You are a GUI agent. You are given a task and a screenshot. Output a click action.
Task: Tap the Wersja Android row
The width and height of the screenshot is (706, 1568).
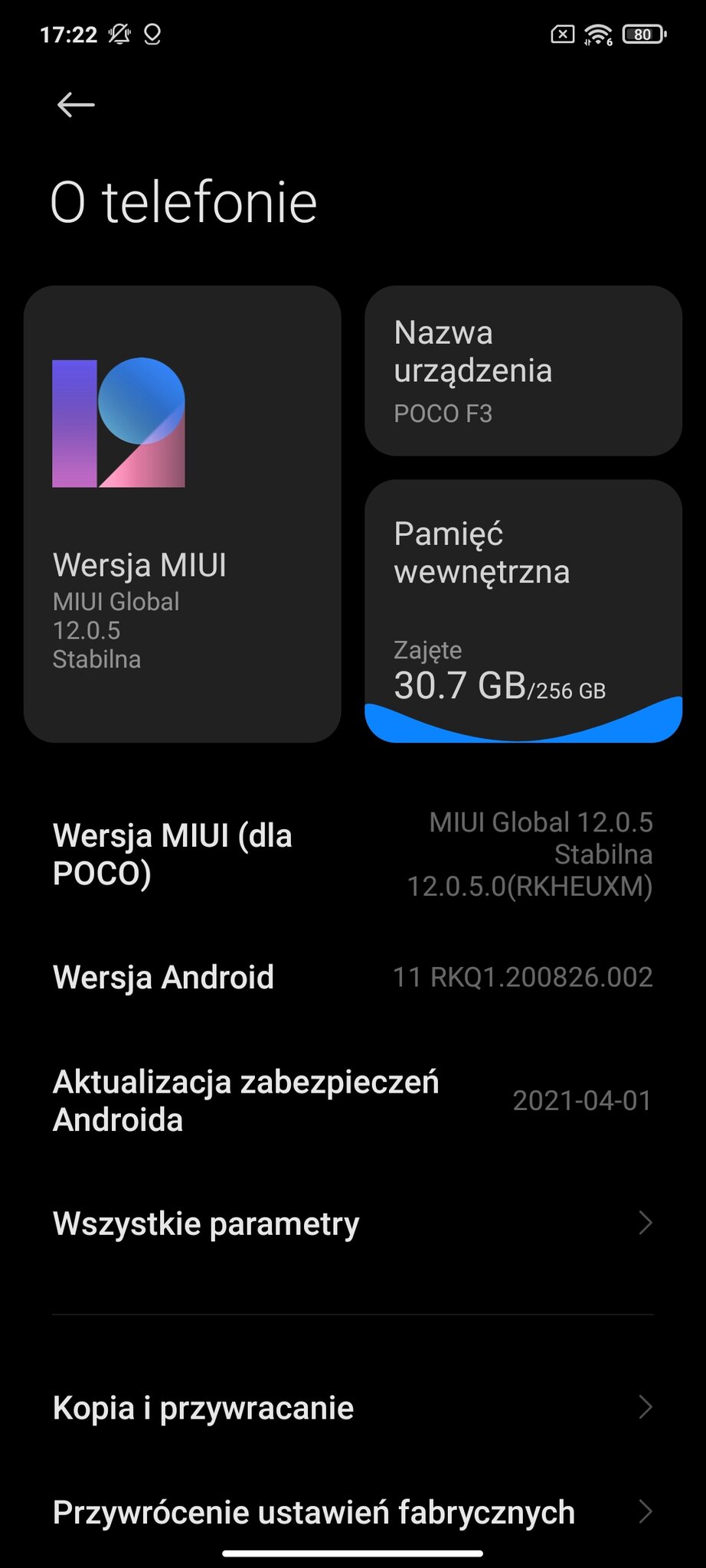[x=353, y=977]
